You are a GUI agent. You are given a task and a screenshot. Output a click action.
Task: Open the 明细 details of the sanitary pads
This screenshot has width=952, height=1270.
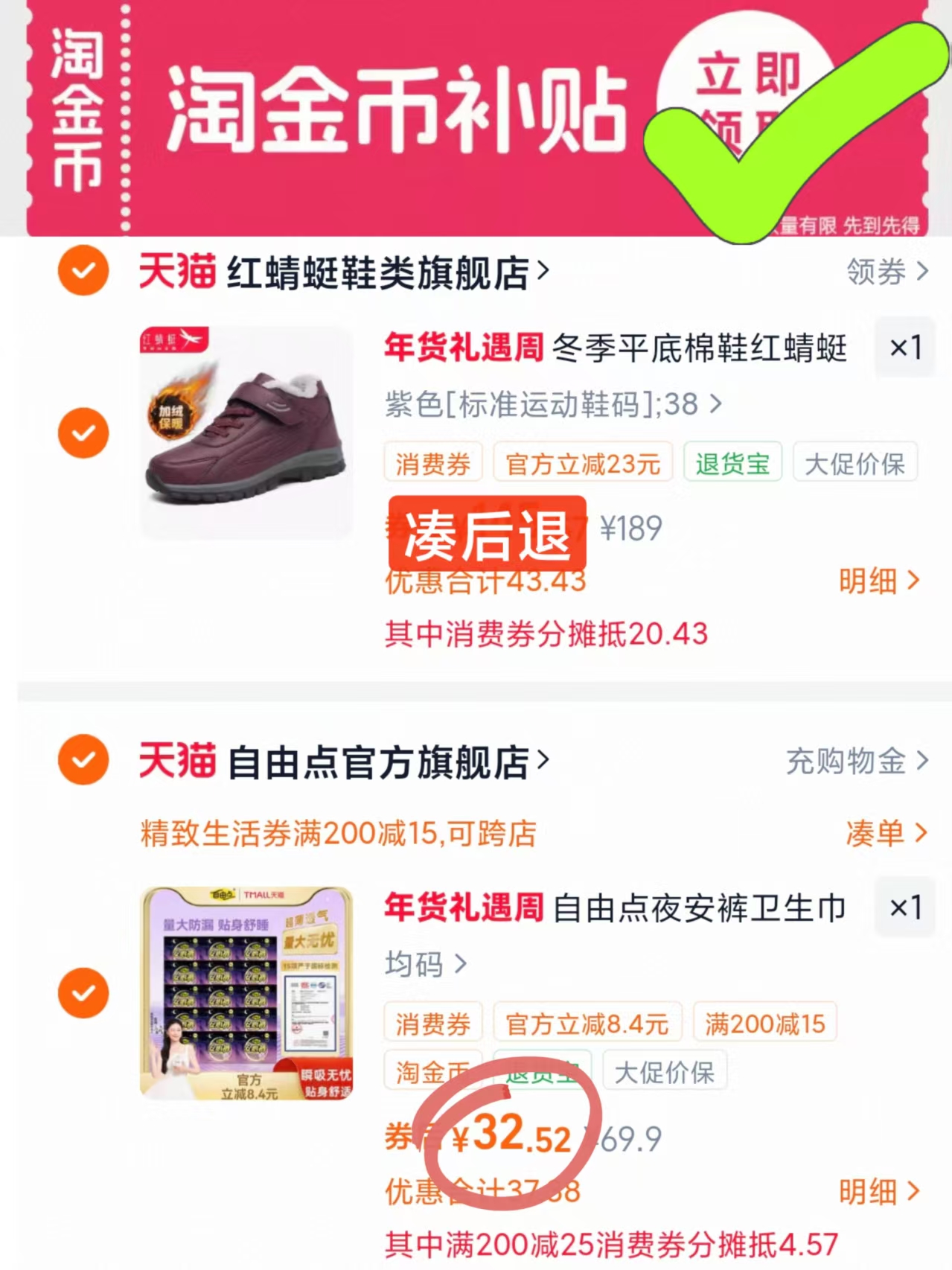click(x=883, y=1192)
